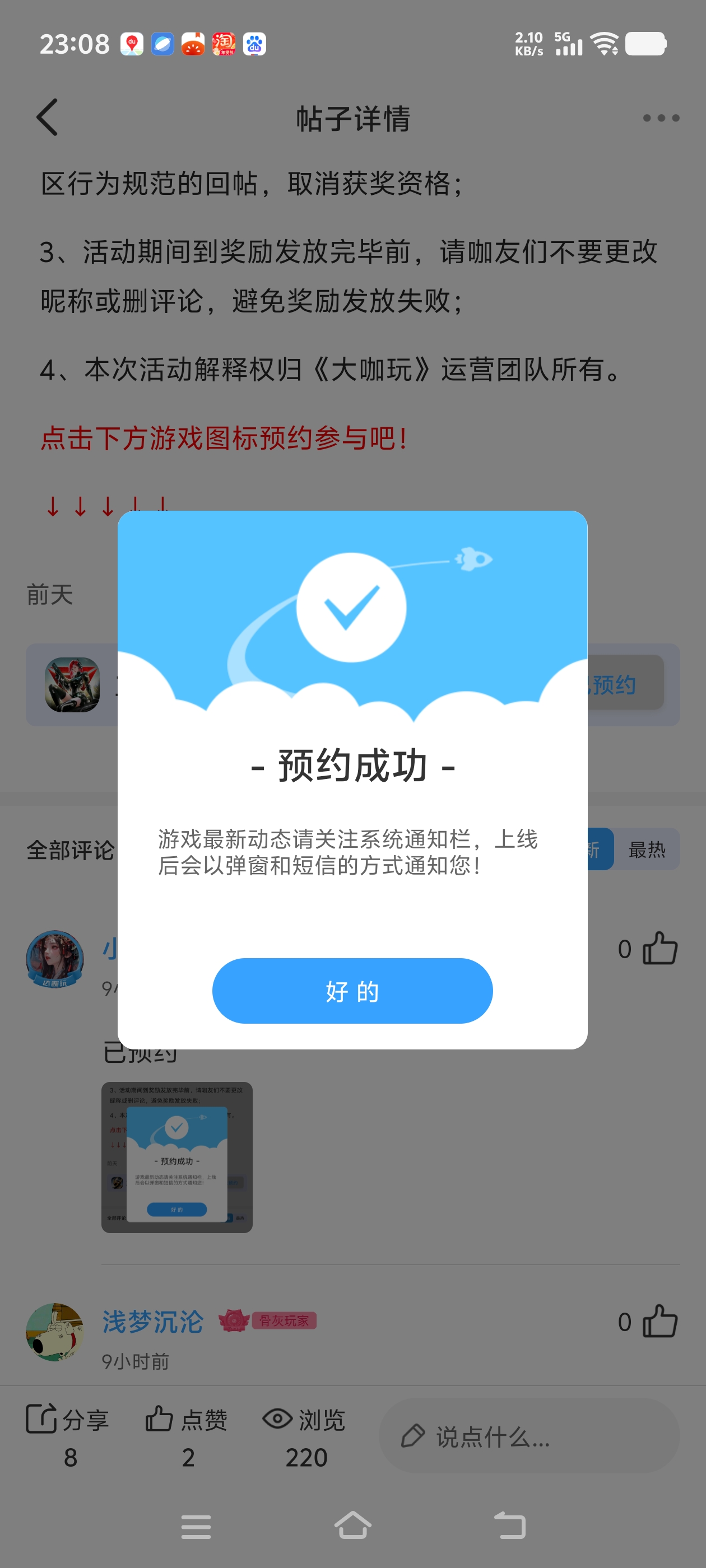Open the game icon card
The image size is (706, 1568).
coord(72,685)
